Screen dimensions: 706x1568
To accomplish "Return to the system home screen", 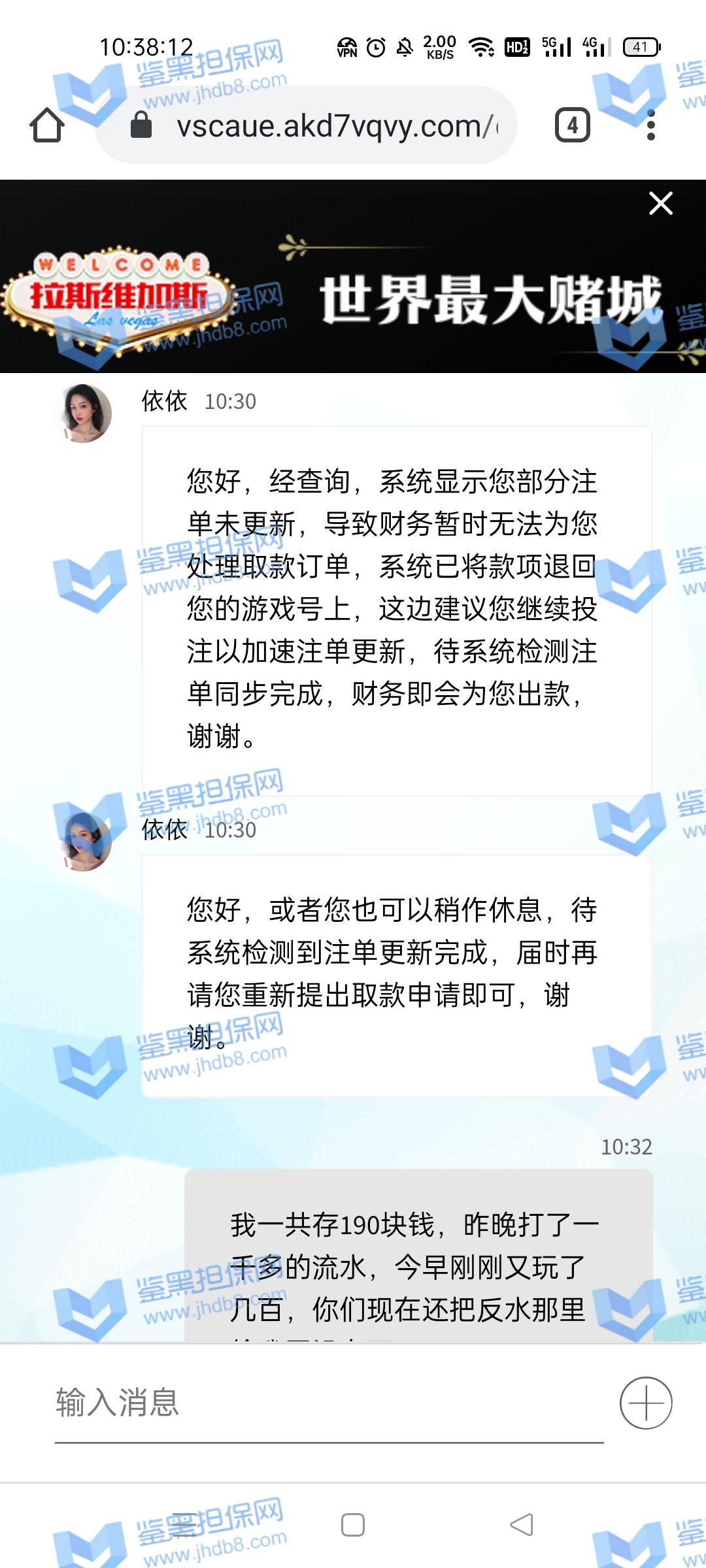I will (x=353, y=1525).
